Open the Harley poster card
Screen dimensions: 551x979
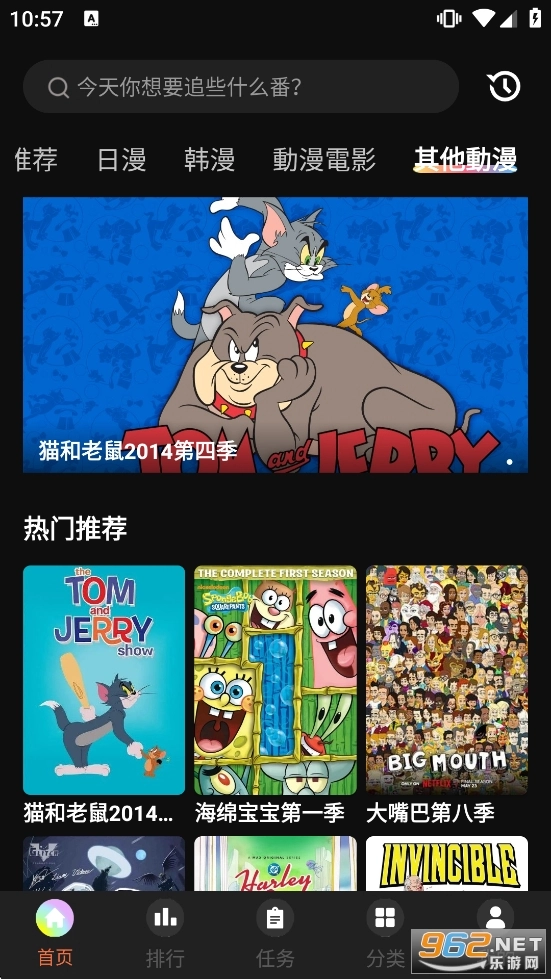[275, 863]
